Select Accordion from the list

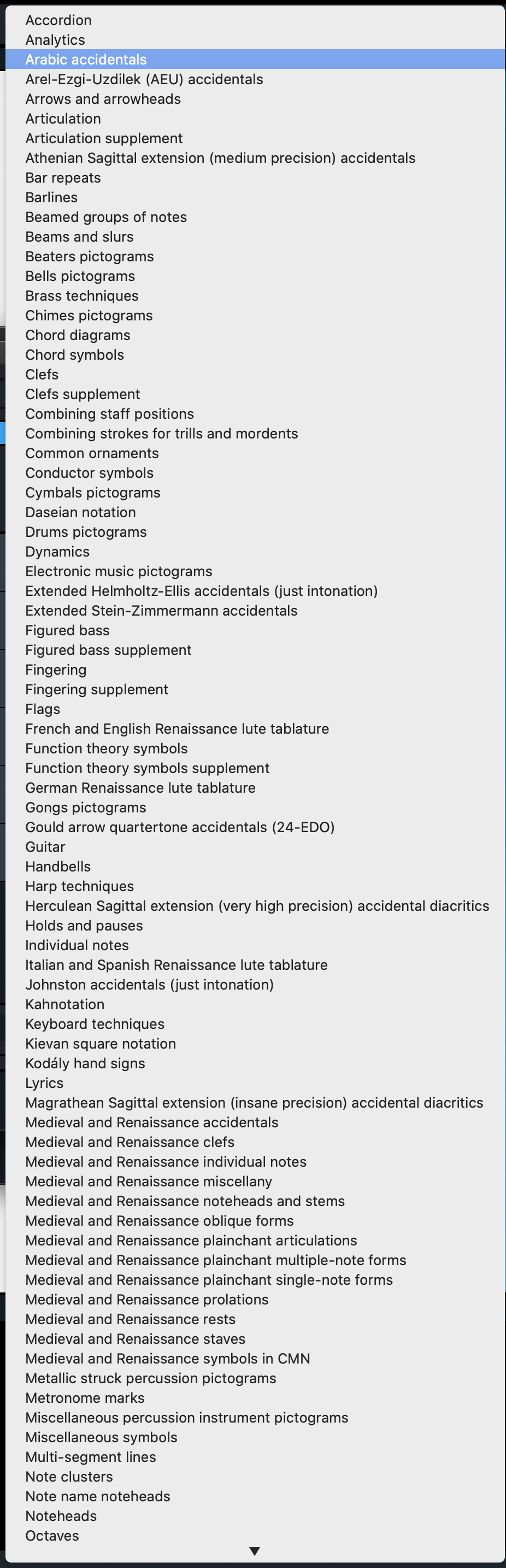click(58, 20)
